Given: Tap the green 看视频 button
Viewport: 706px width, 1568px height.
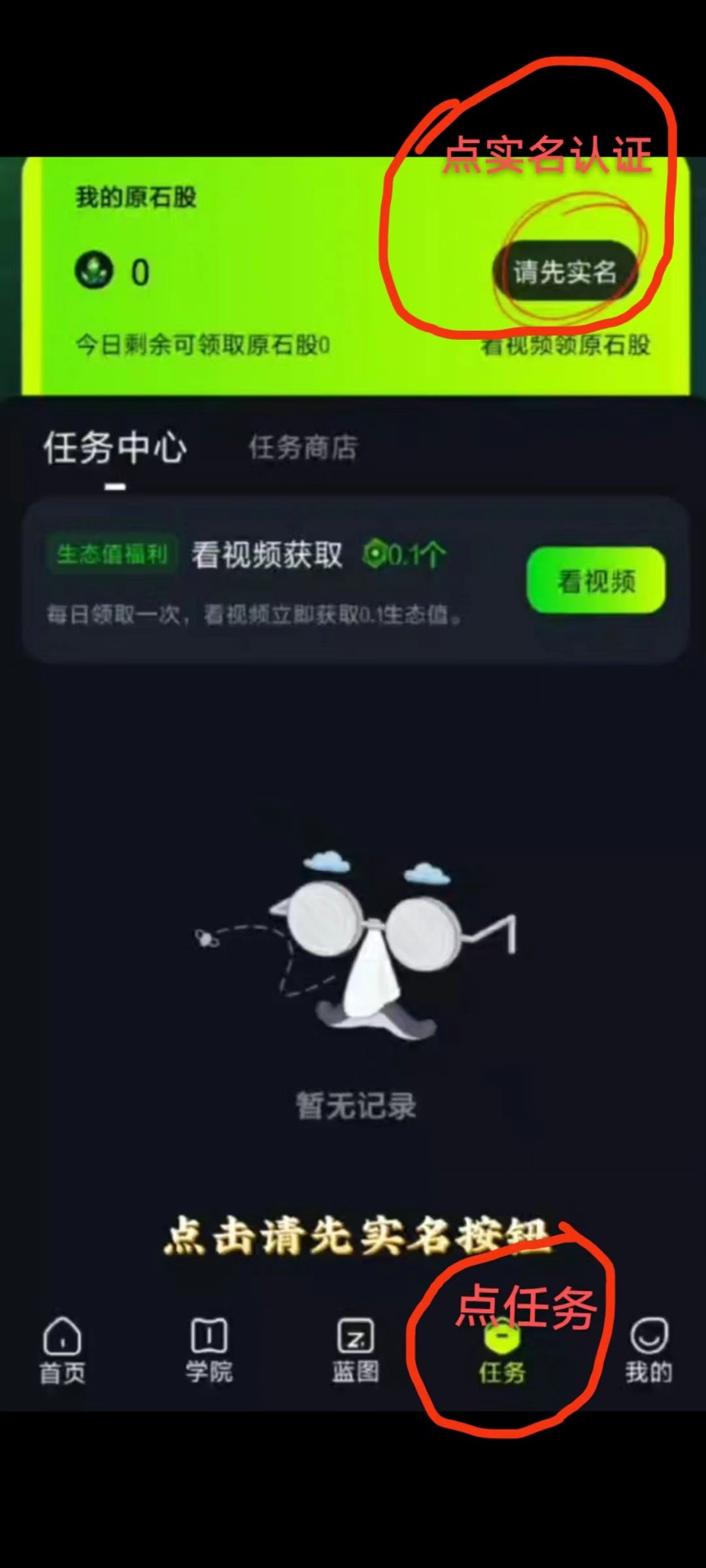Looking at the screenshot, I should point(596,580).
